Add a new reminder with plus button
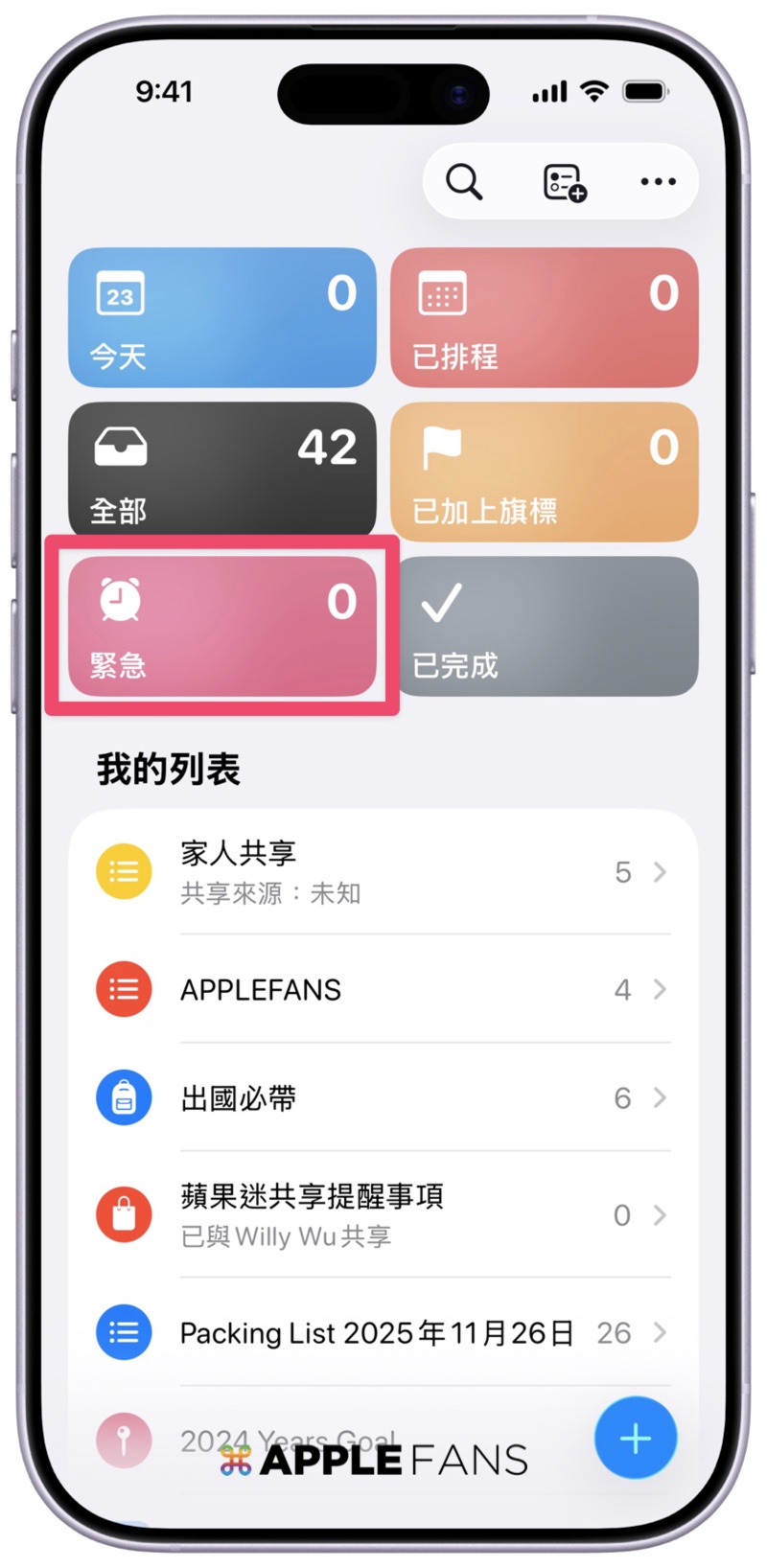 635,1438
